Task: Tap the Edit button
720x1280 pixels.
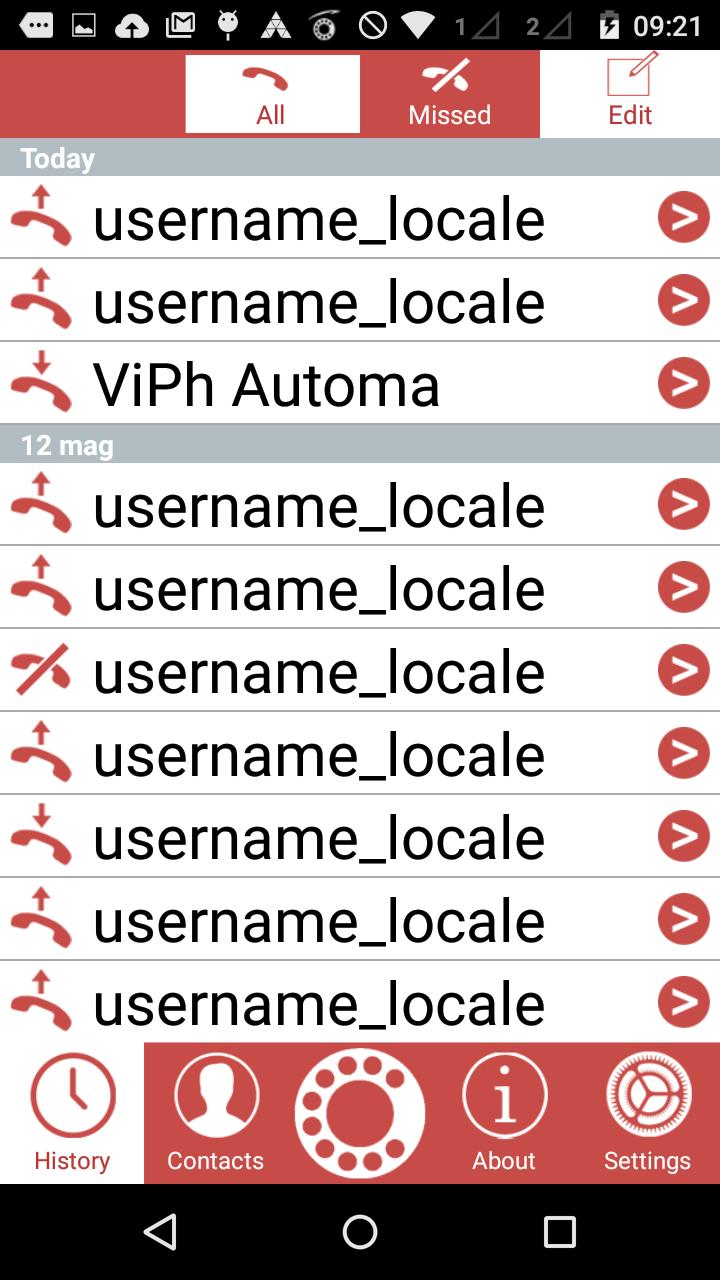Action: (630, 94)
